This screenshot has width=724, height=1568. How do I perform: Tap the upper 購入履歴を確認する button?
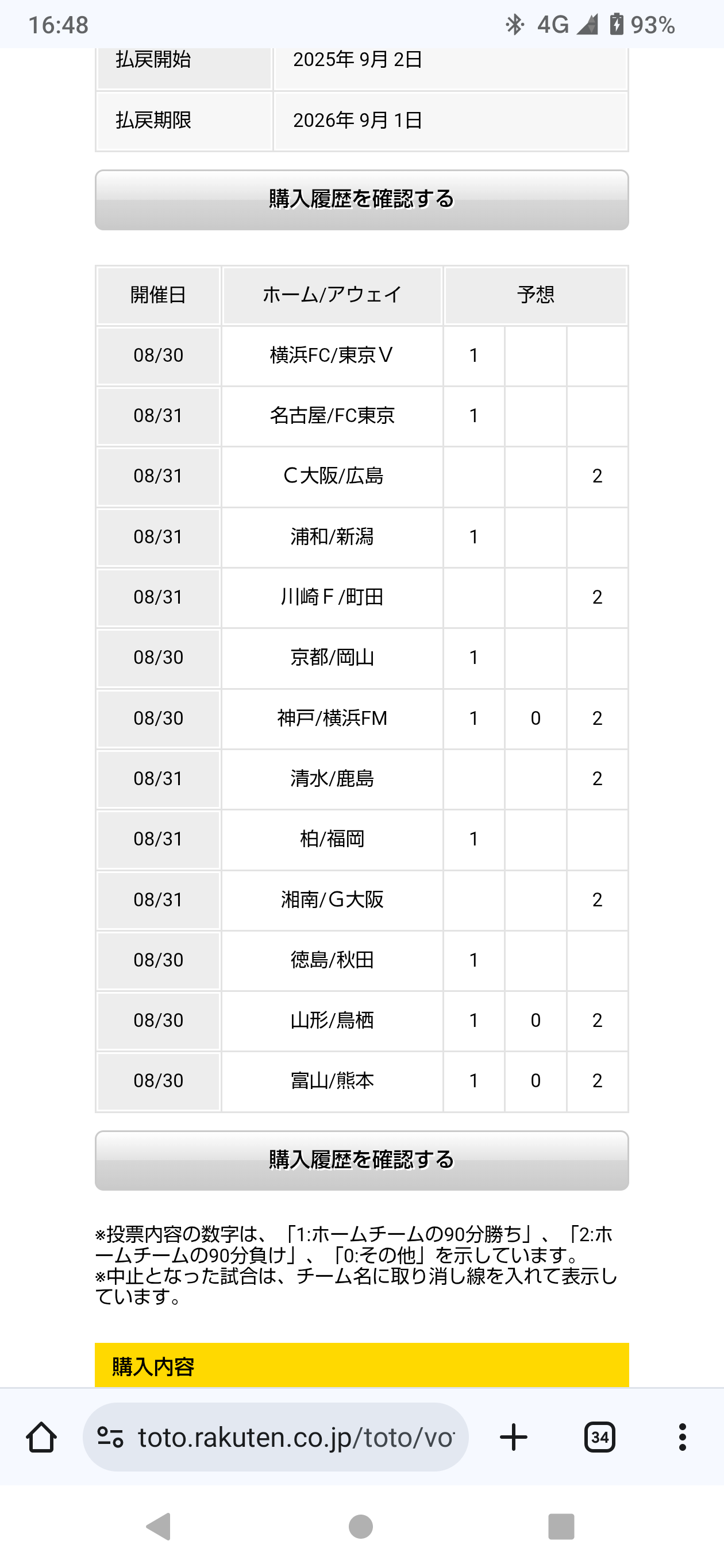(361, 200)
